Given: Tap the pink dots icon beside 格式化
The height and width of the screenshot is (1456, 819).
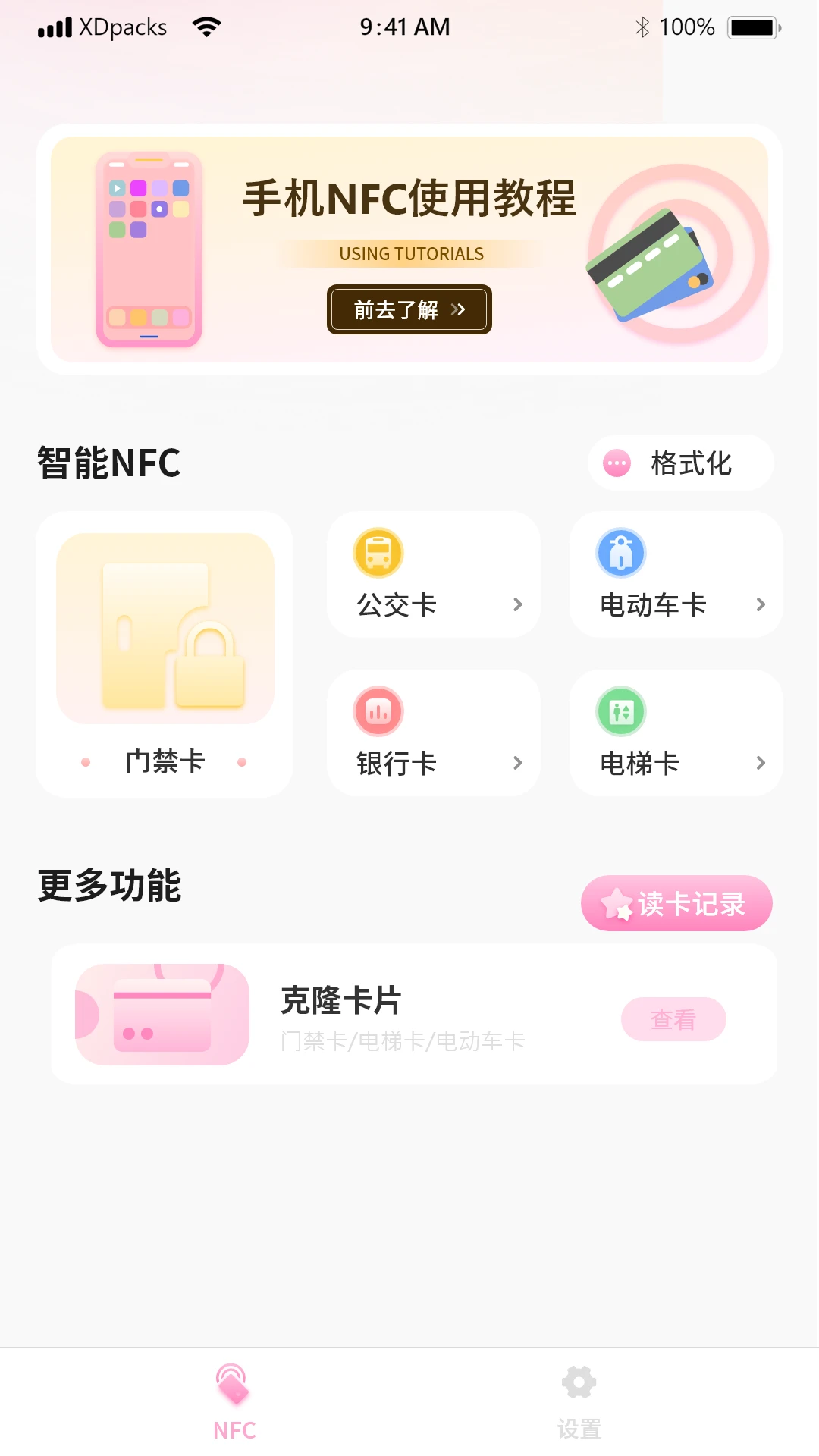Looking at the screenshot, I should (616, 463).
